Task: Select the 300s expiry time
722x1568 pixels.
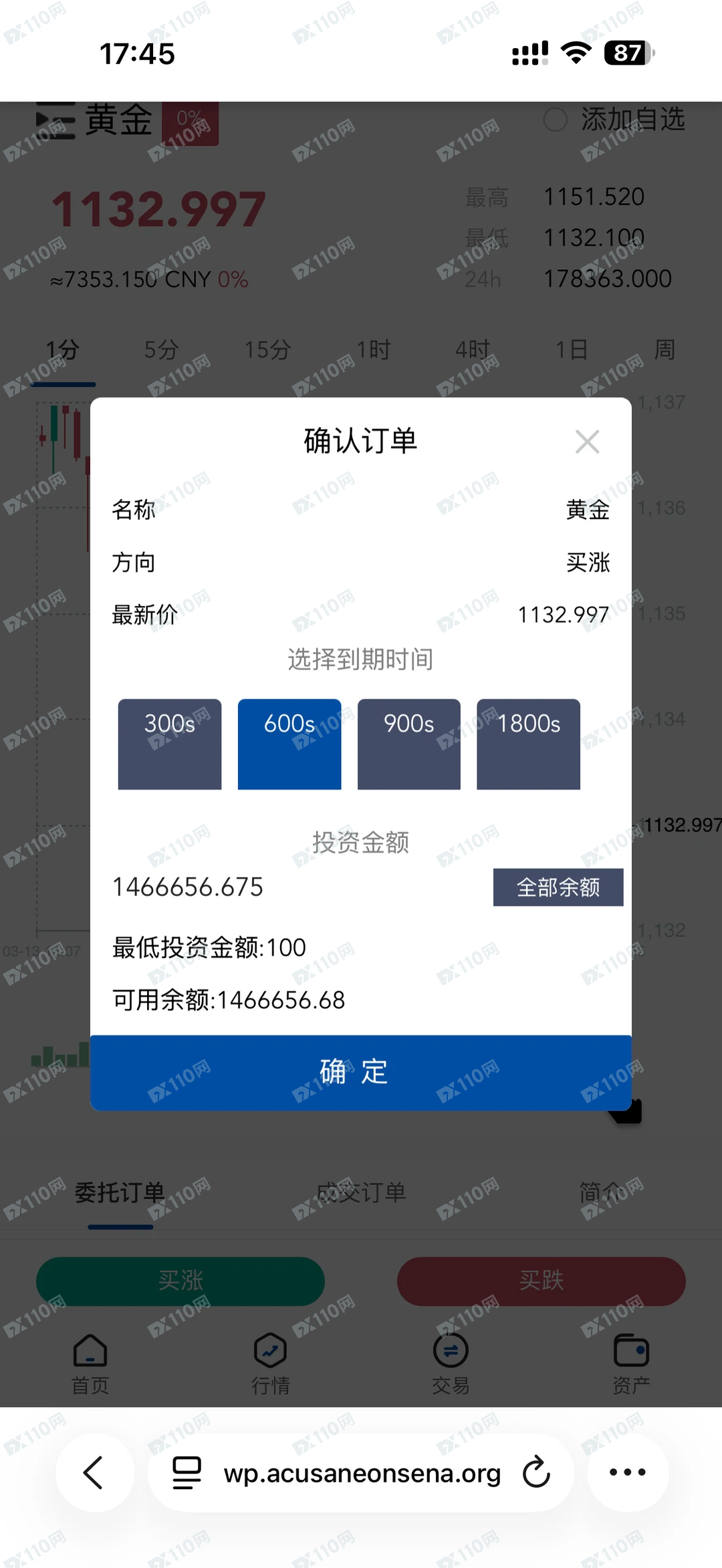Action: pos(170,744)
